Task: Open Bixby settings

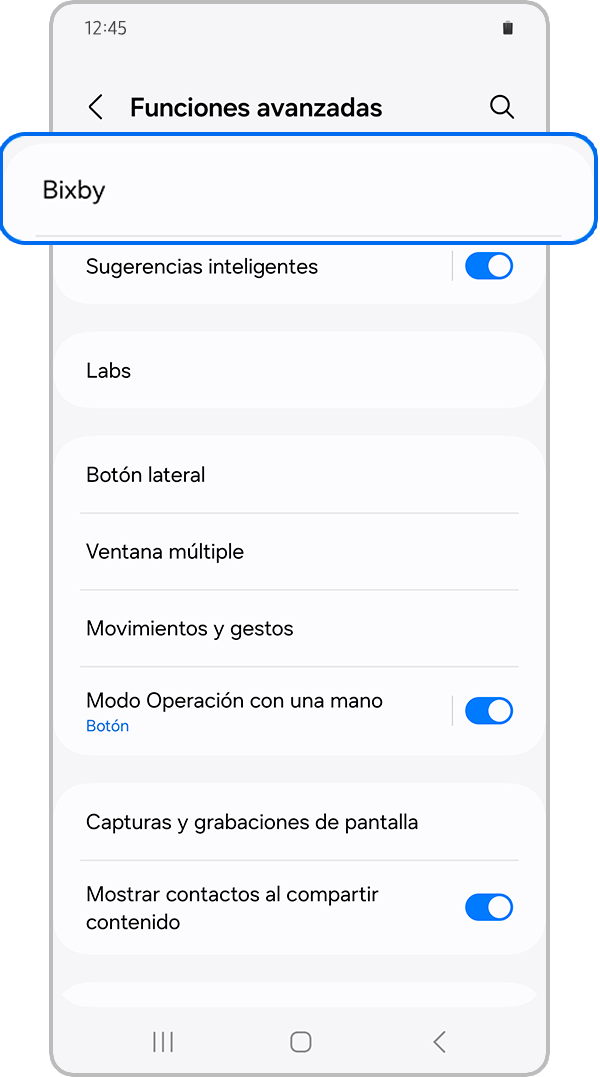Action: [298, 190]
